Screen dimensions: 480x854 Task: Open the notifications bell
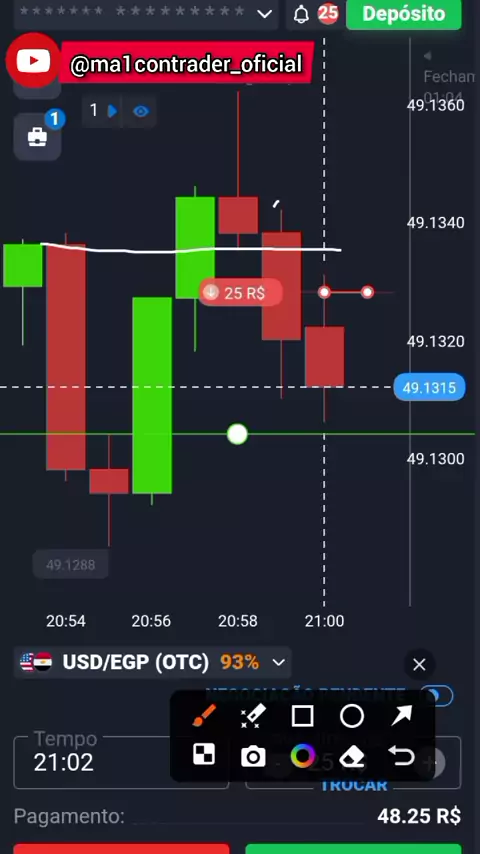[x=301, y=15]
